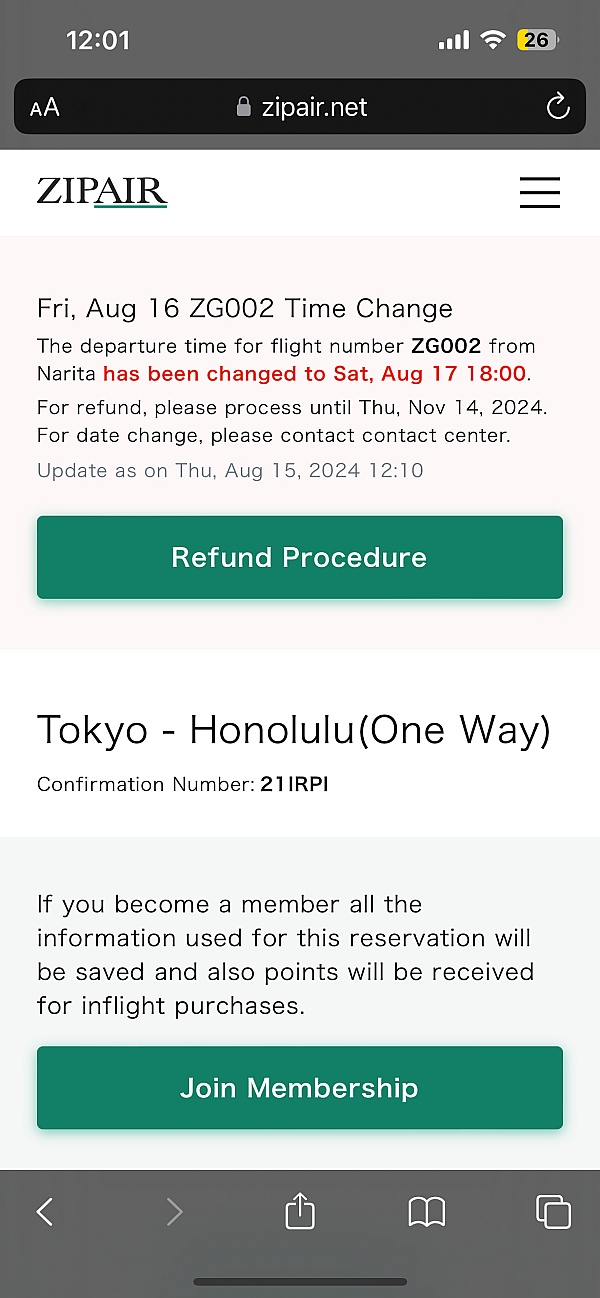Open the ZIPAIR home logo link
600x1298 pixels.
(102, 191)
